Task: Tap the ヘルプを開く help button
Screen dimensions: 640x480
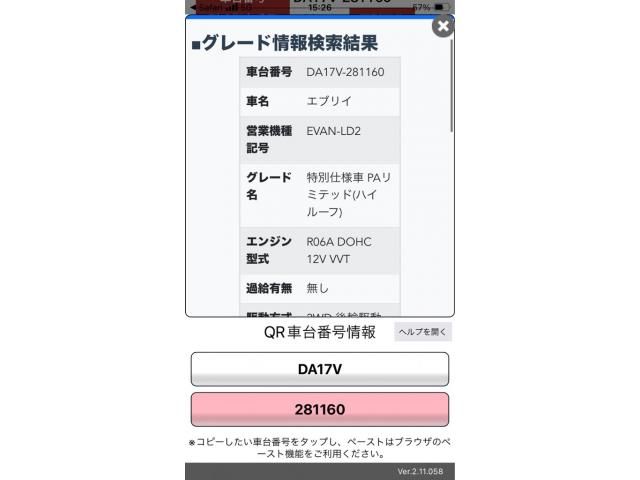Action: click(x=423, y=332)
